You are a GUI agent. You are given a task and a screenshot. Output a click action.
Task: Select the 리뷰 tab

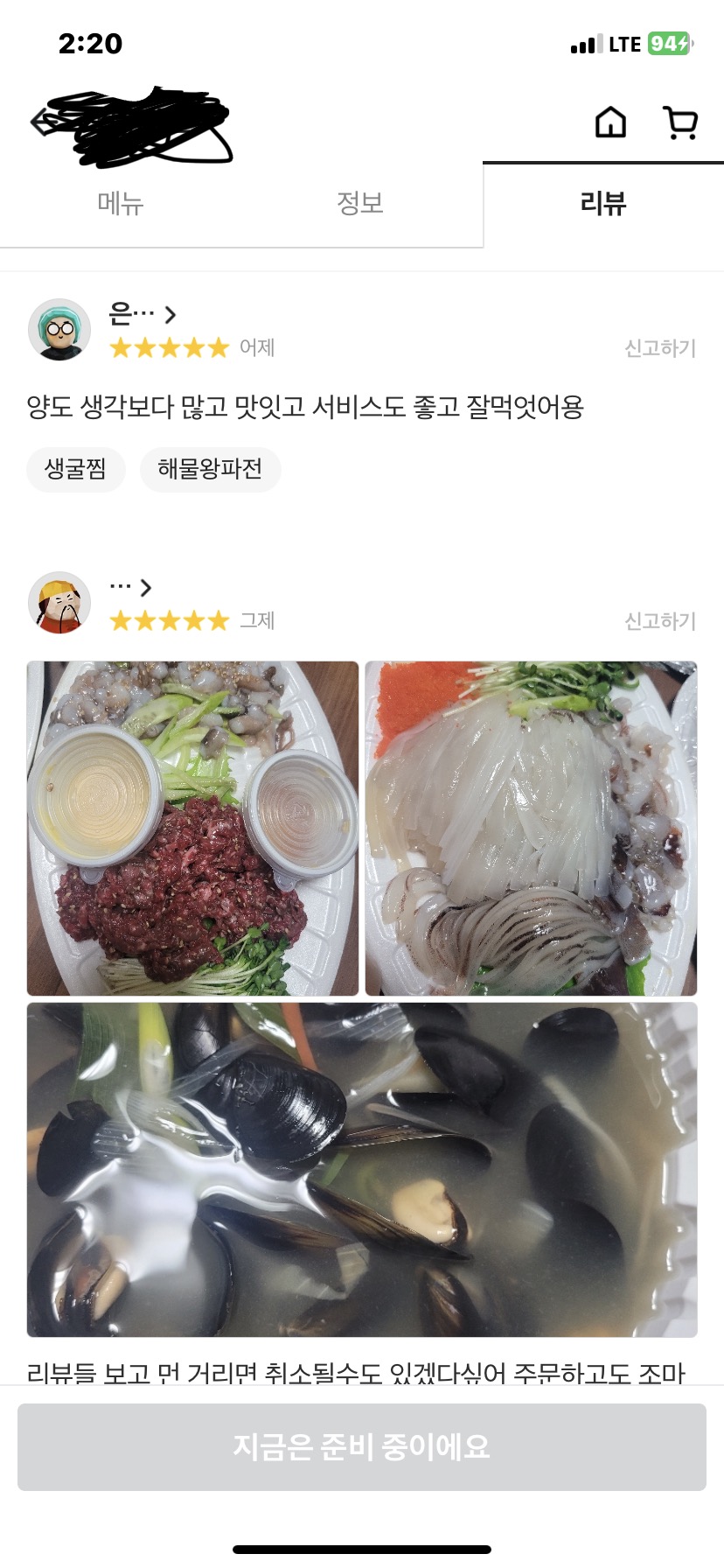[603, 204]
